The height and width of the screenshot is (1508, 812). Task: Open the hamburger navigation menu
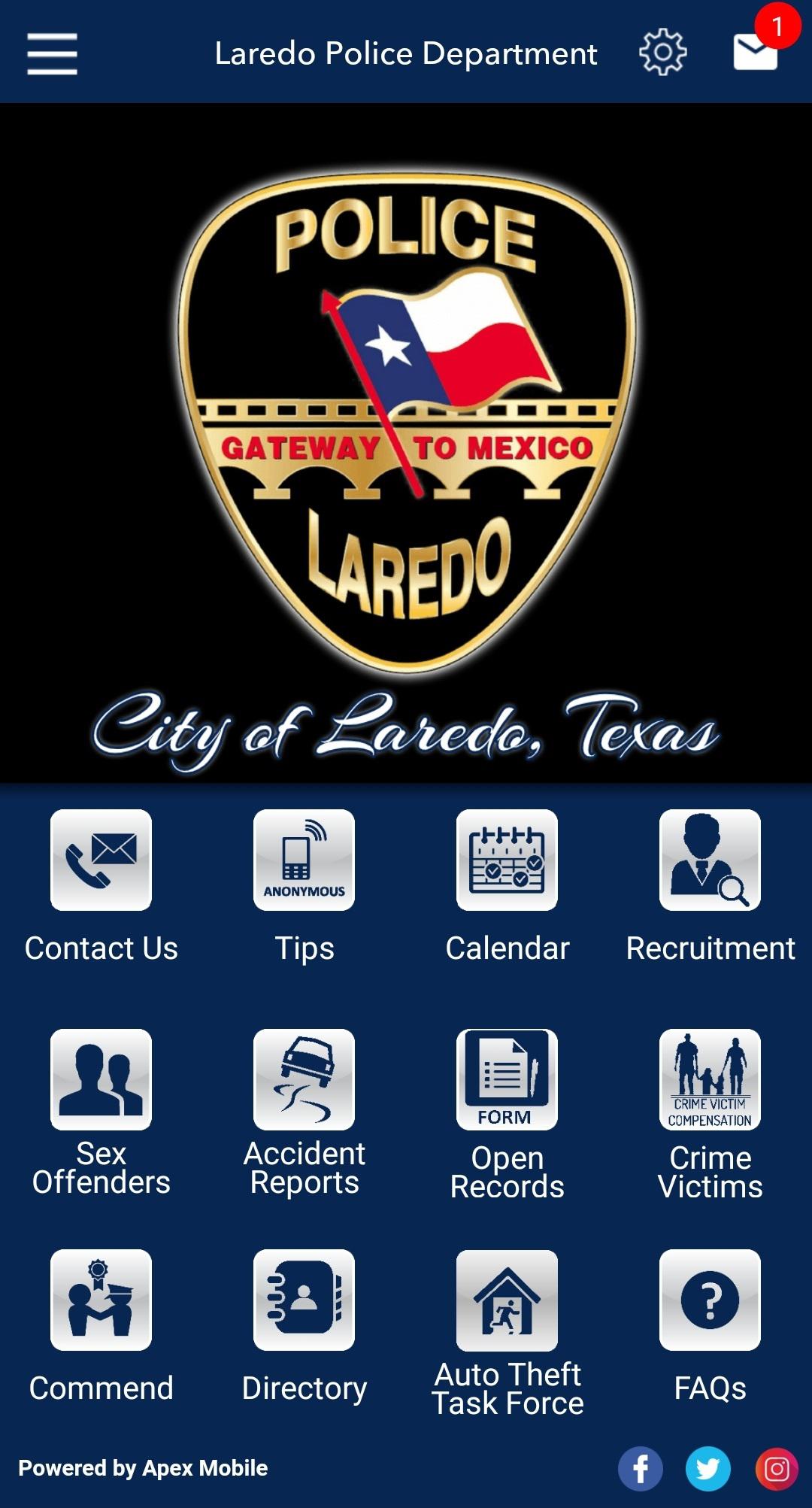53,53
